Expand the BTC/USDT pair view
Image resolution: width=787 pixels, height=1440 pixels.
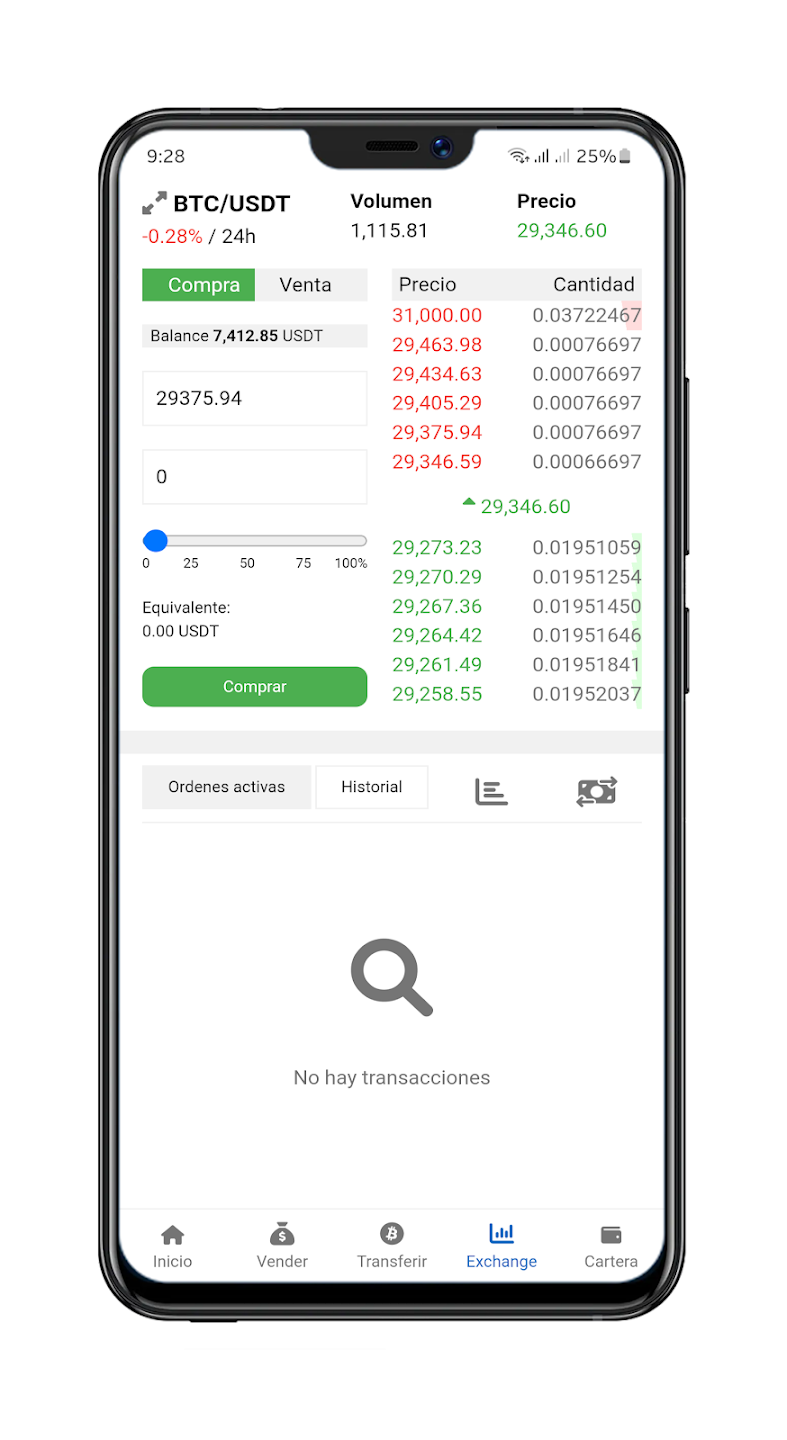pos(154,203)
